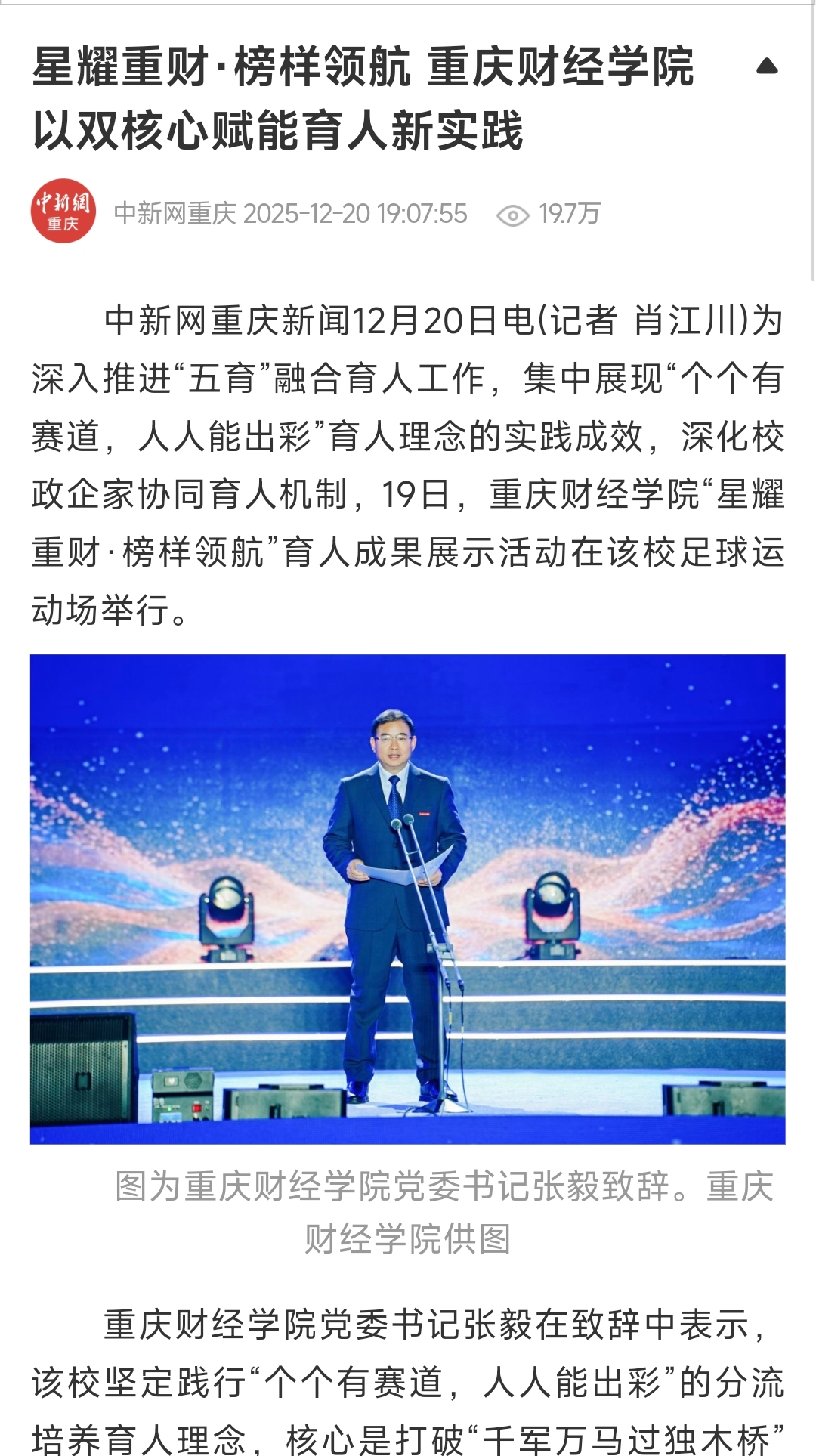The image size is (816, 1456).
Task: Open the 中新网重庆 publisher avatar
Action: click(63, 212)
